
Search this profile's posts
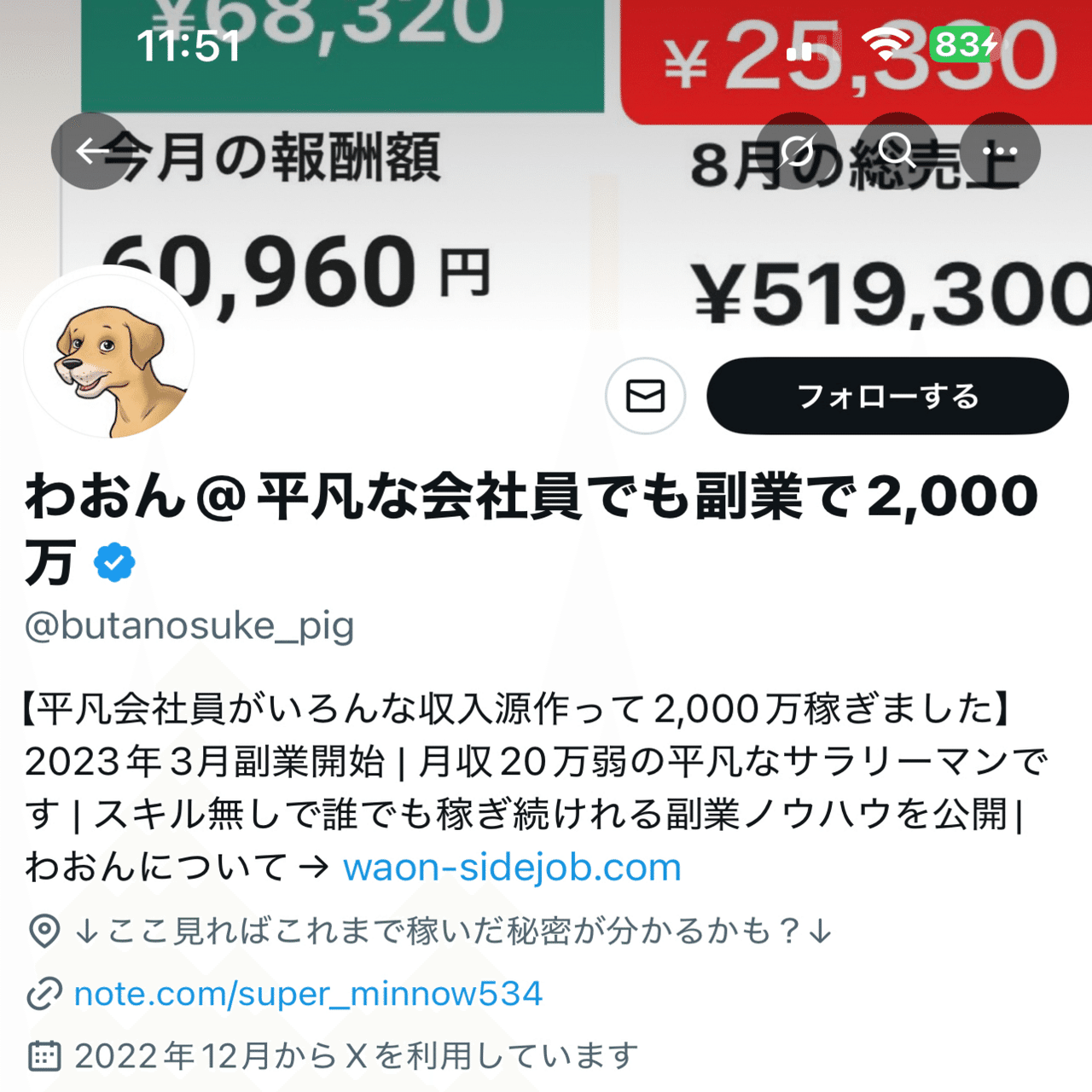(897, 152)
